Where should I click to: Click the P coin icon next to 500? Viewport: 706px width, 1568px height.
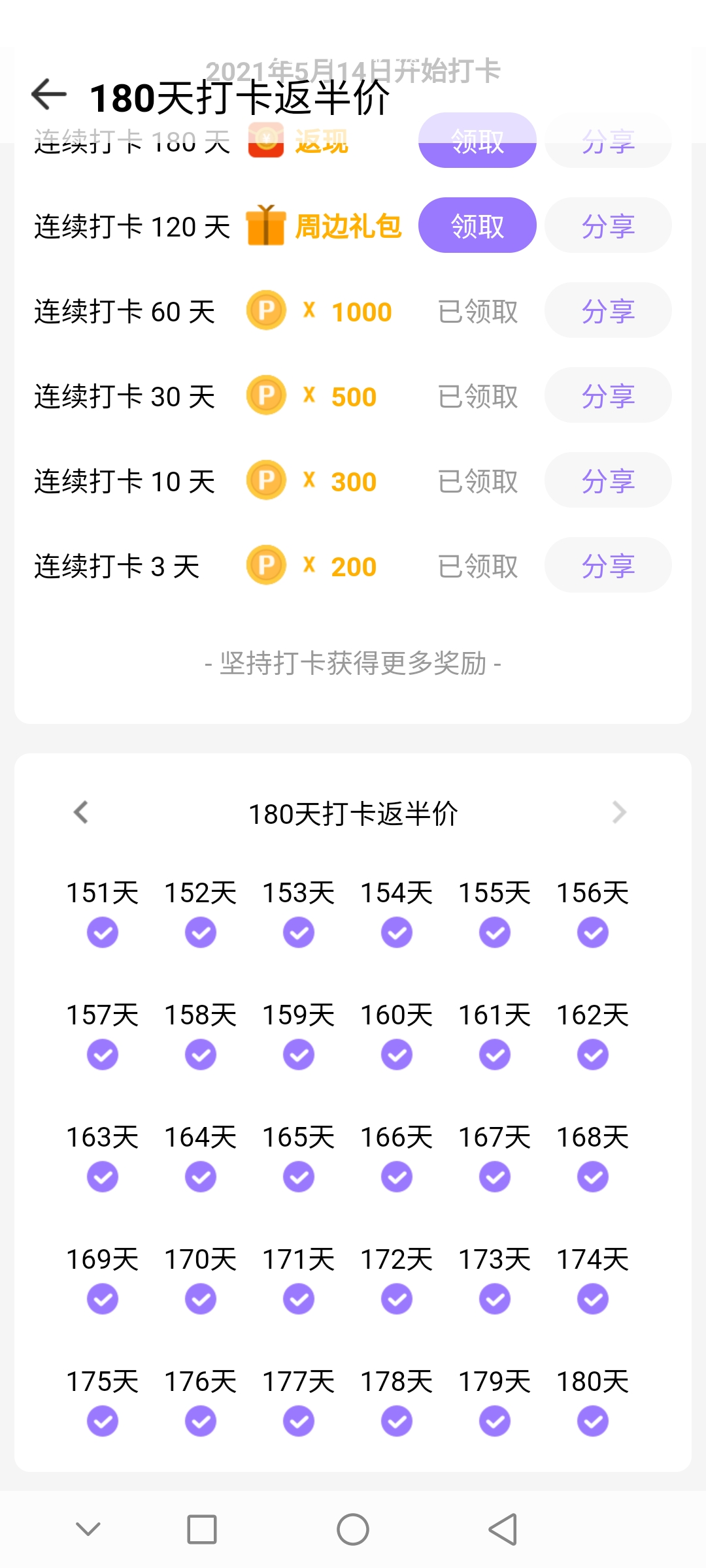[267, 395]
